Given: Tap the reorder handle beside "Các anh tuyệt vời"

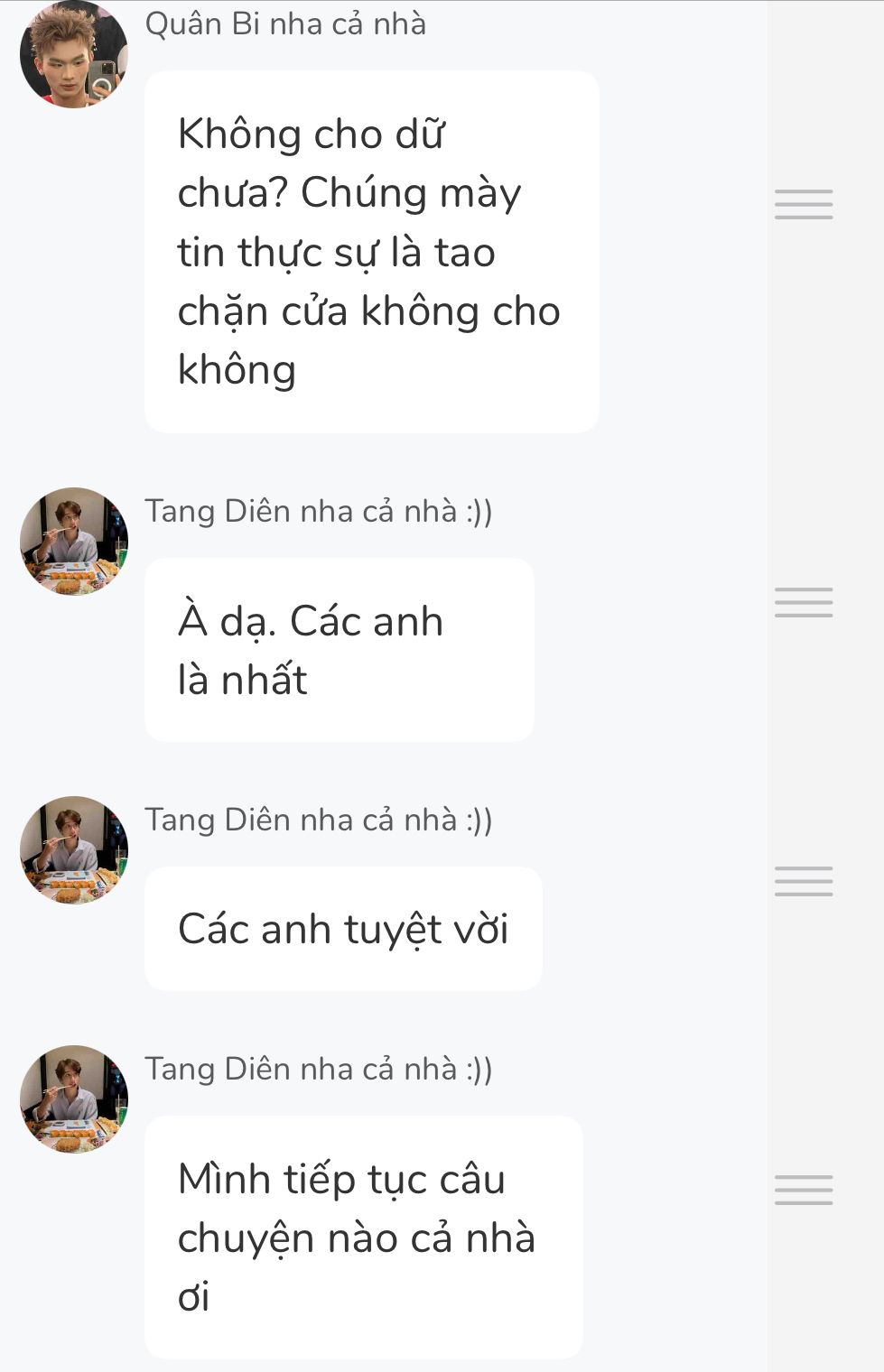Looking at the screenshot, I should (x=804, y=882).
